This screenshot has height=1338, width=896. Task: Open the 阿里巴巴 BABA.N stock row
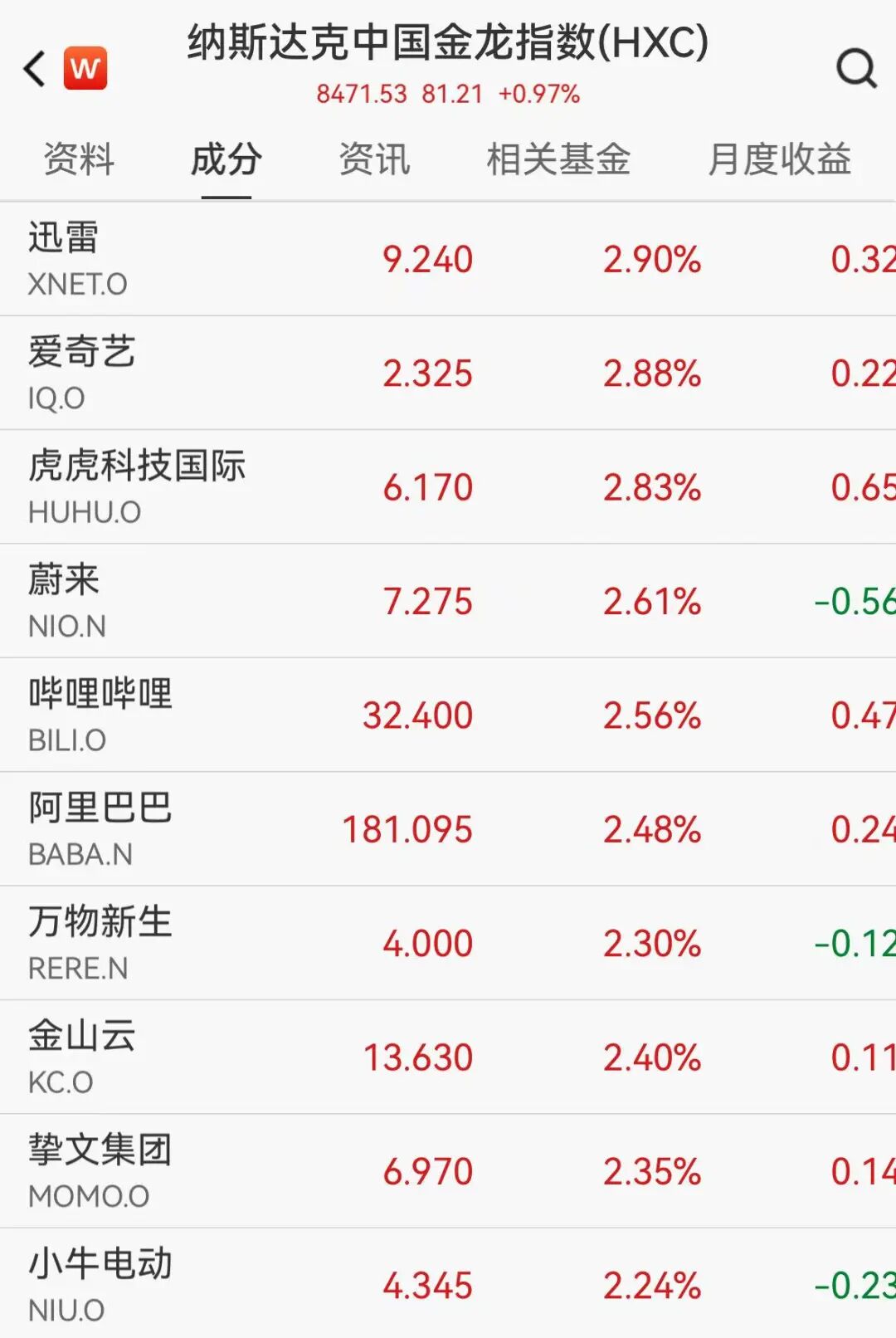click(448, 828)
